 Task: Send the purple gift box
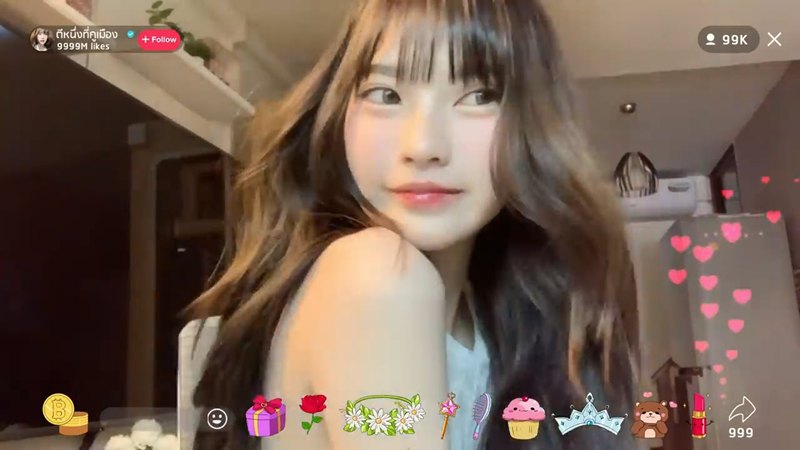click(266, 415)
